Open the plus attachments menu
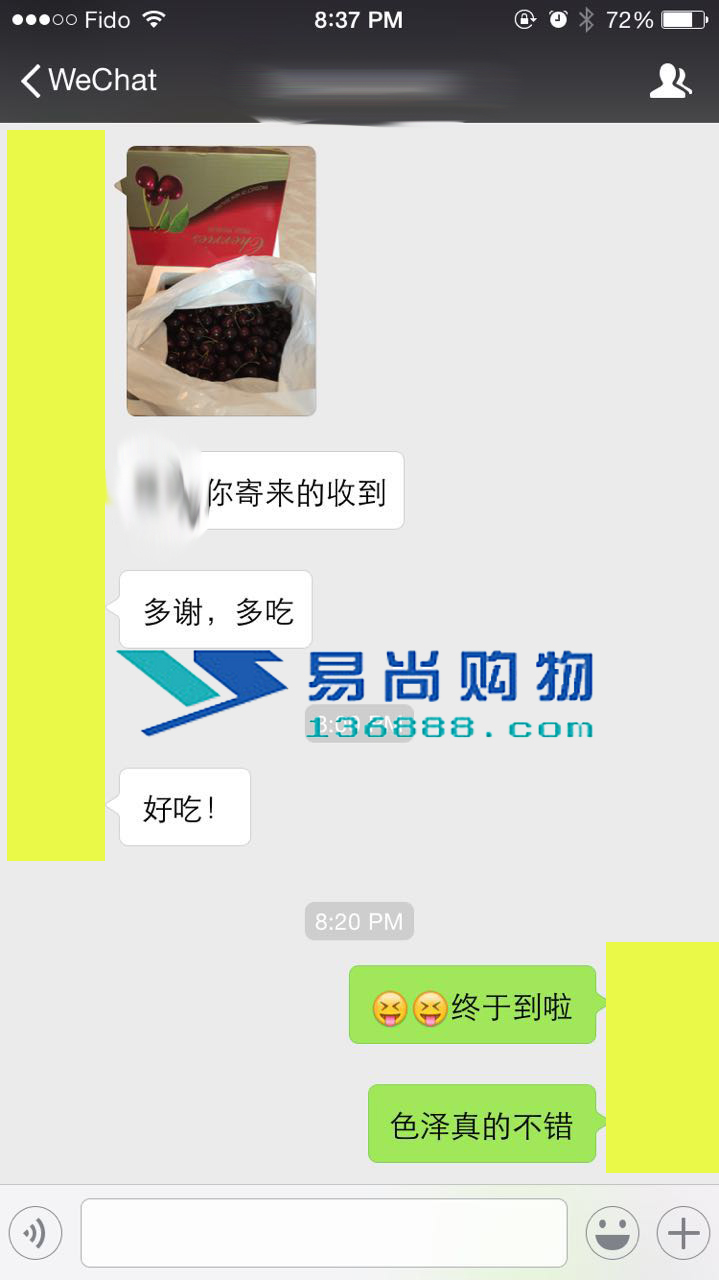Image resolution: width=719 pixels, height=1280 pixels. (x=682, y=1233)
